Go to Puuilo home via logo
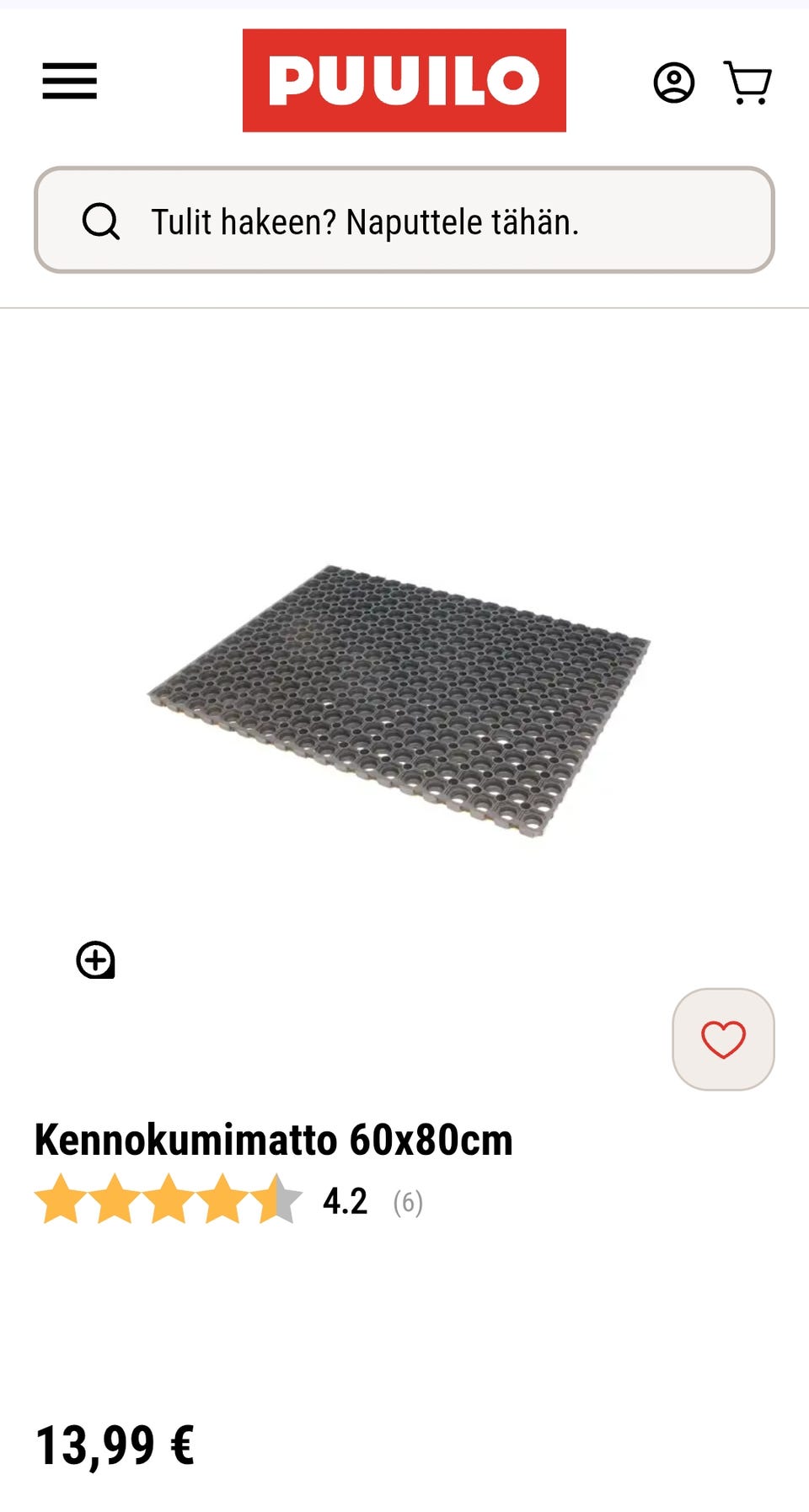 404,80
